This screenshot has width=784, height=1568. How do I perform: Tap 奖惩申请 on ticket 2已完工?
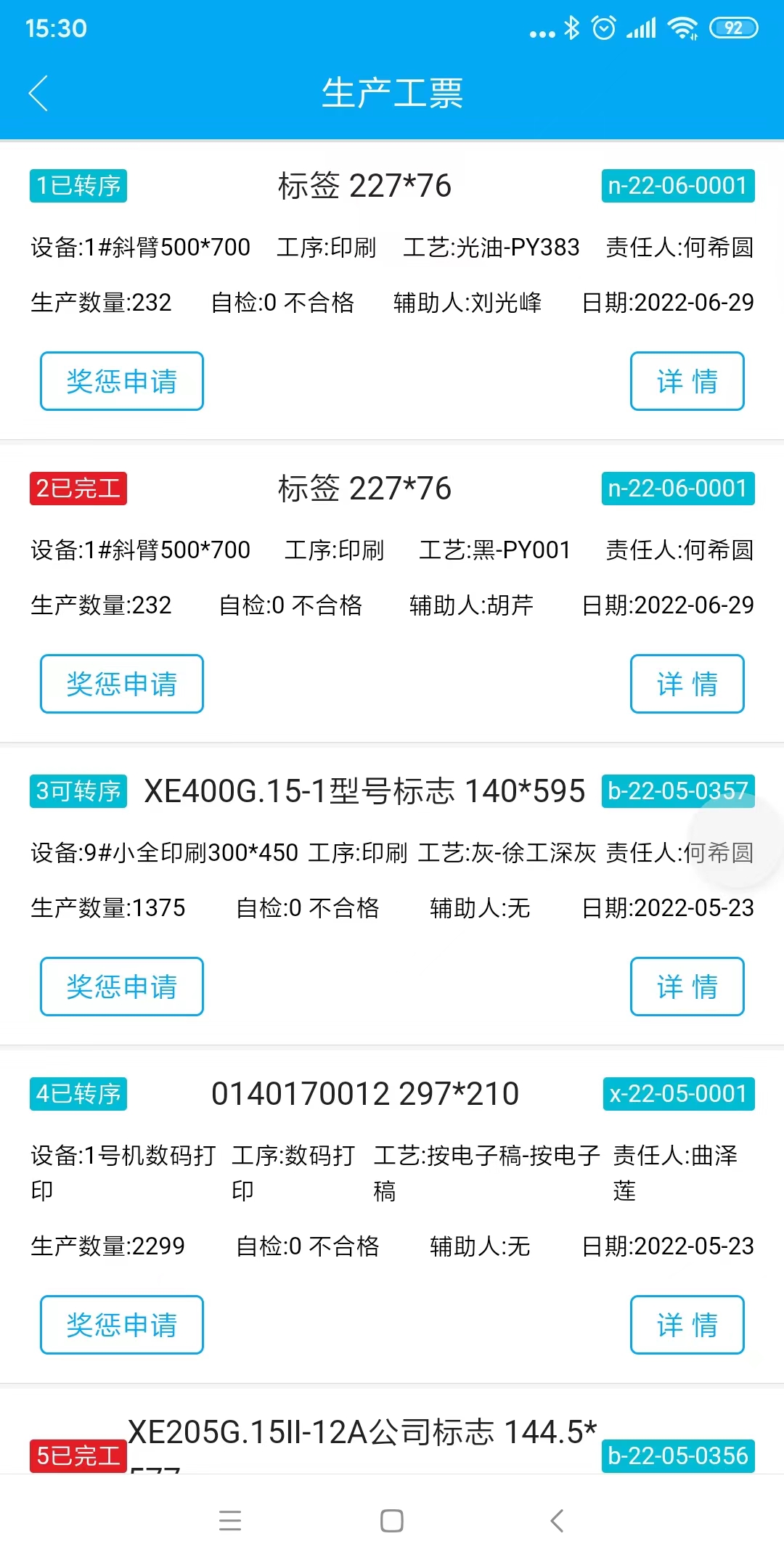122,684
